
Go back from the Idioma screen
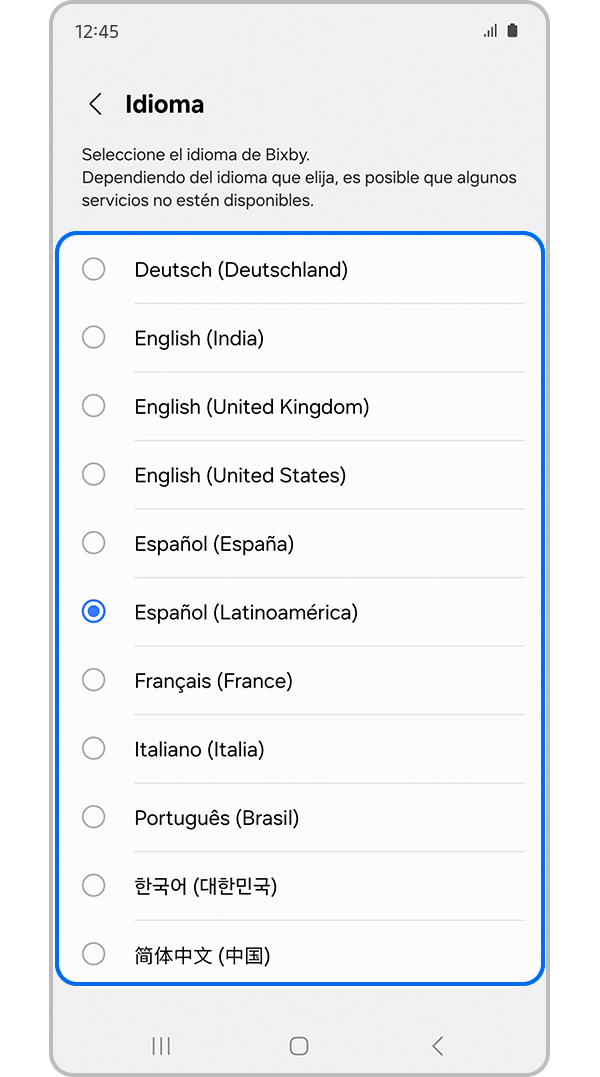[95, 104]
